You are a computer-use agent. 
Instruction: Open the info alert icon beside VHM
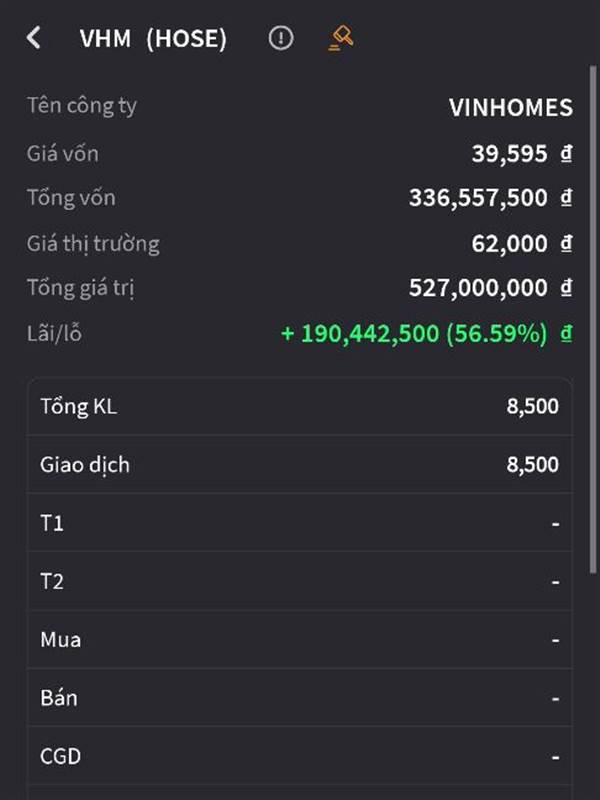281,38
